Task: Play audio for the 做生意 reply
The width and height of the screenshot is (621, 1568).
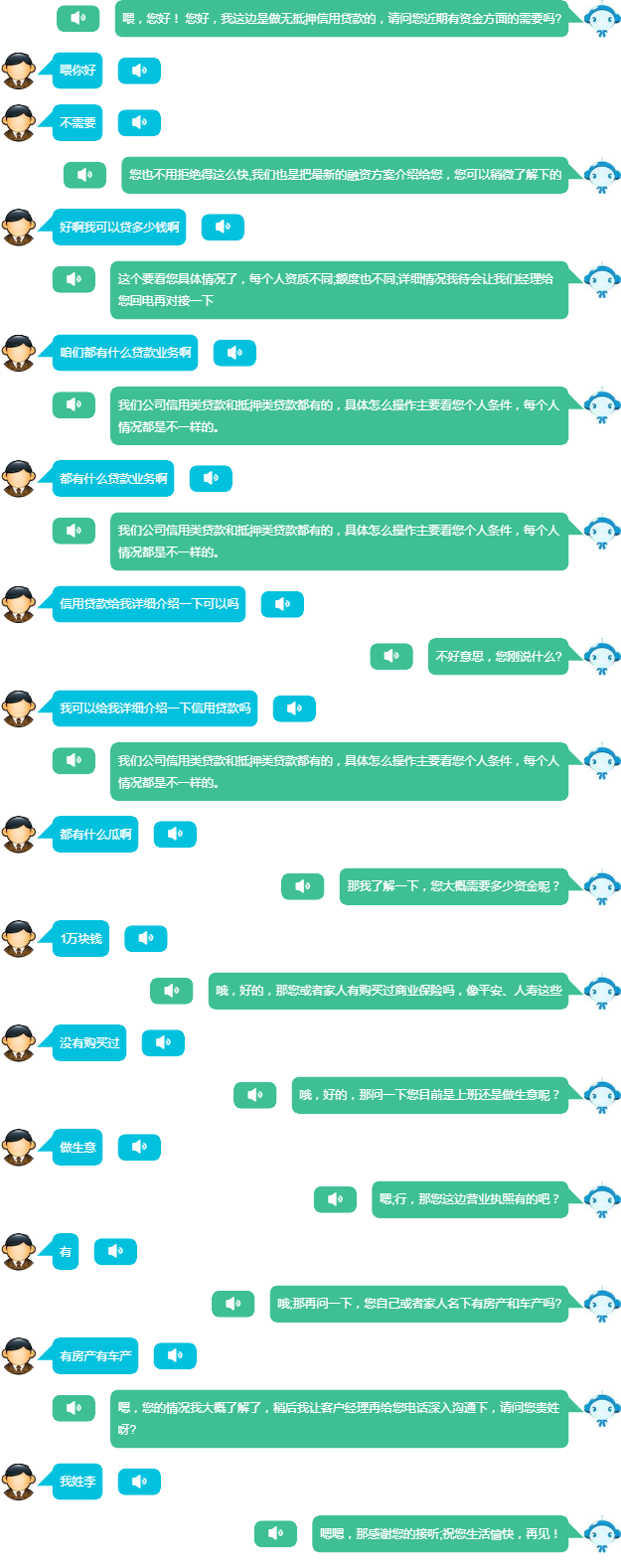Action: click(139, 1147)
